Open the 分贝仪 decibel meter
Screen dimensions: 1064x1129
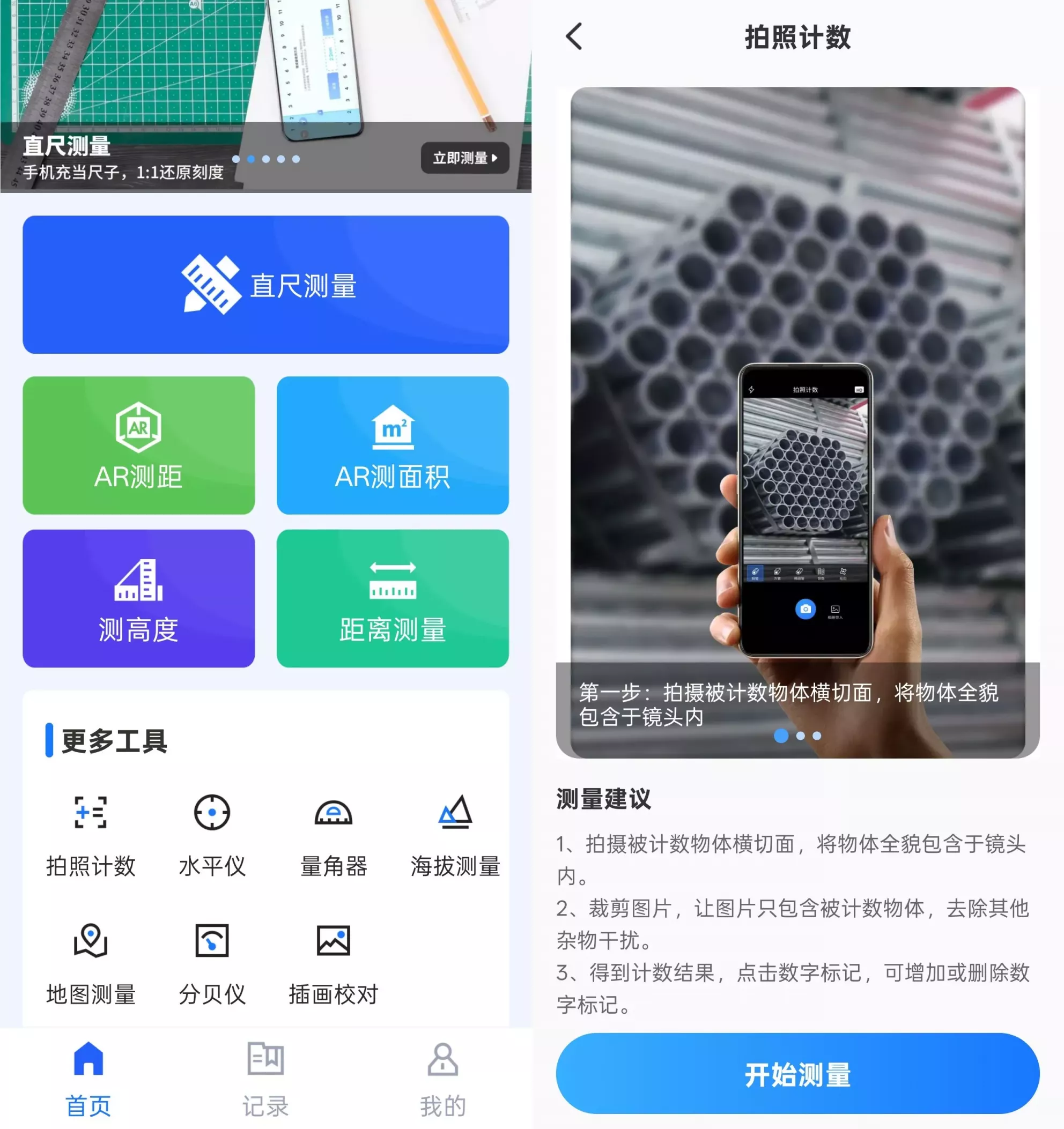pyautogui.click(x=212, y=963)
